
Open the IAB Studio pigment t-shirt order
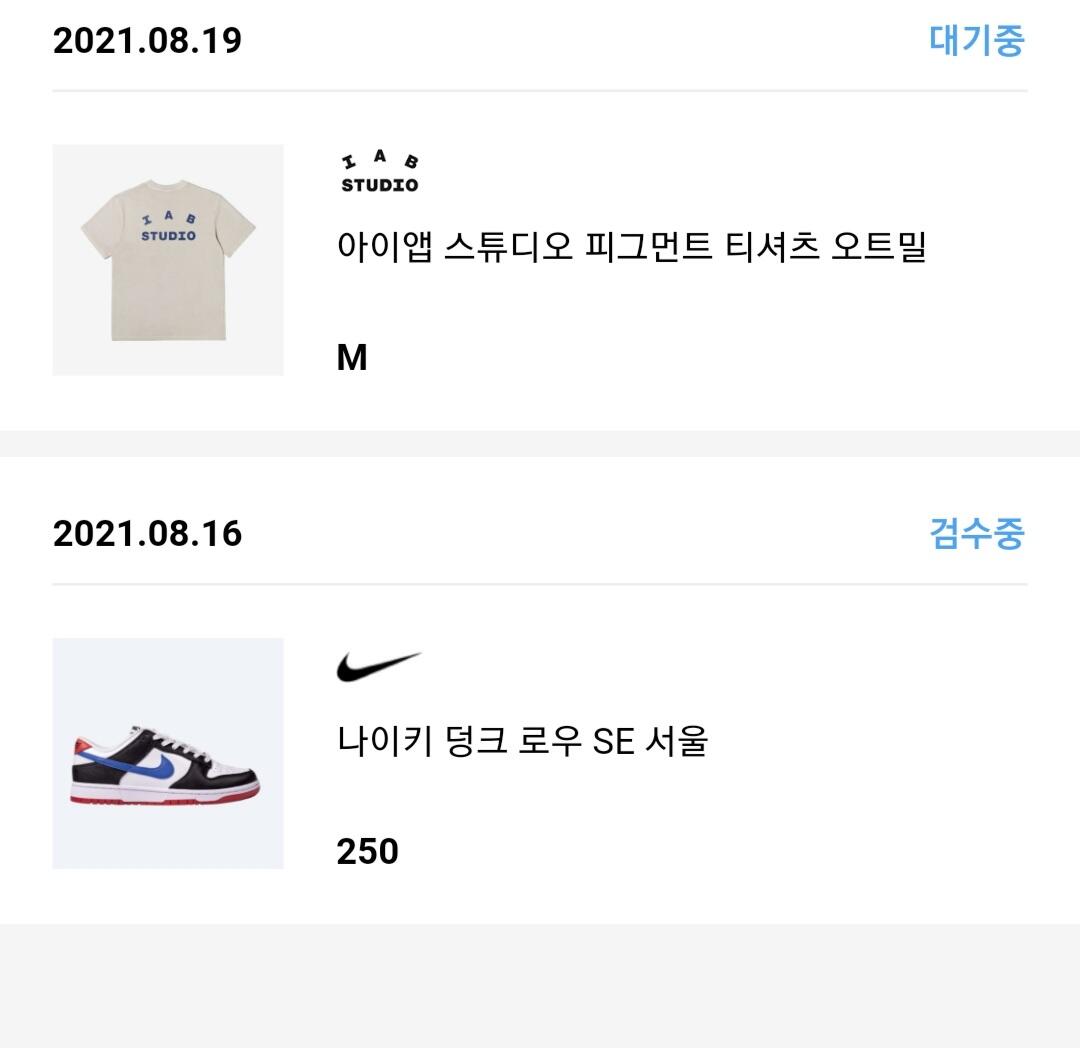pyautogui.click(x=632, y=247)
